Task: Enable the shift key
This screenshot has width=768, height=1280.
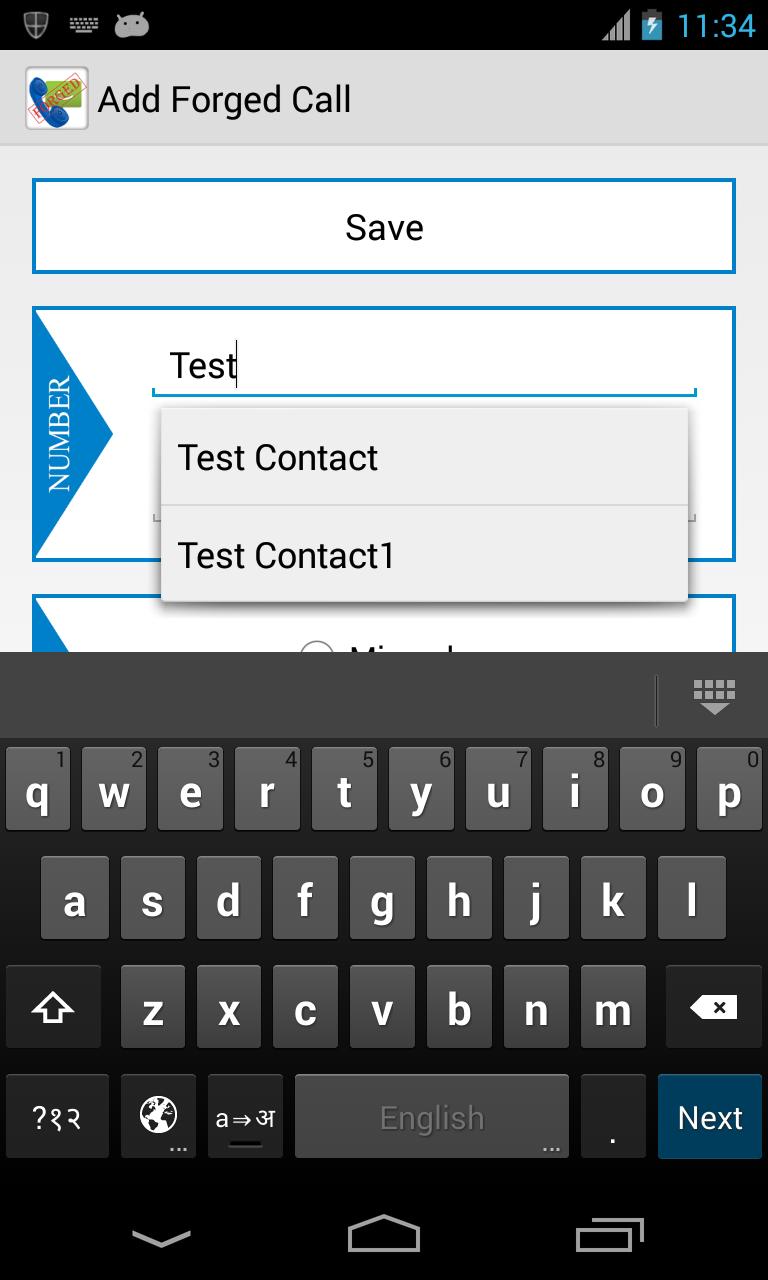Action: coord(53,1008)
